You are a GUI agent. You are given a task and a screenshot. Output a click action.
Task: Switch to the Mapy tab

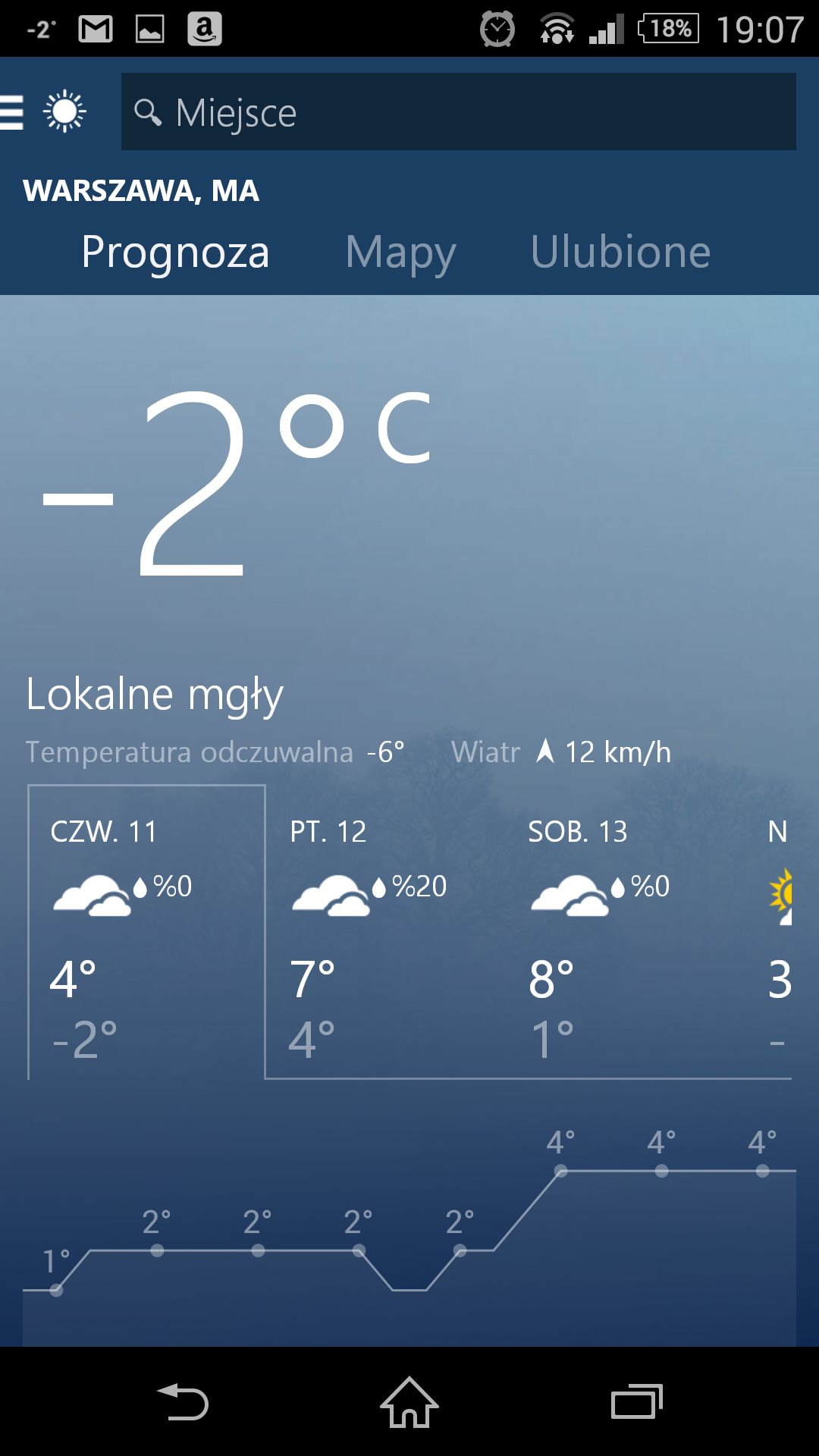tap(400, 253)
